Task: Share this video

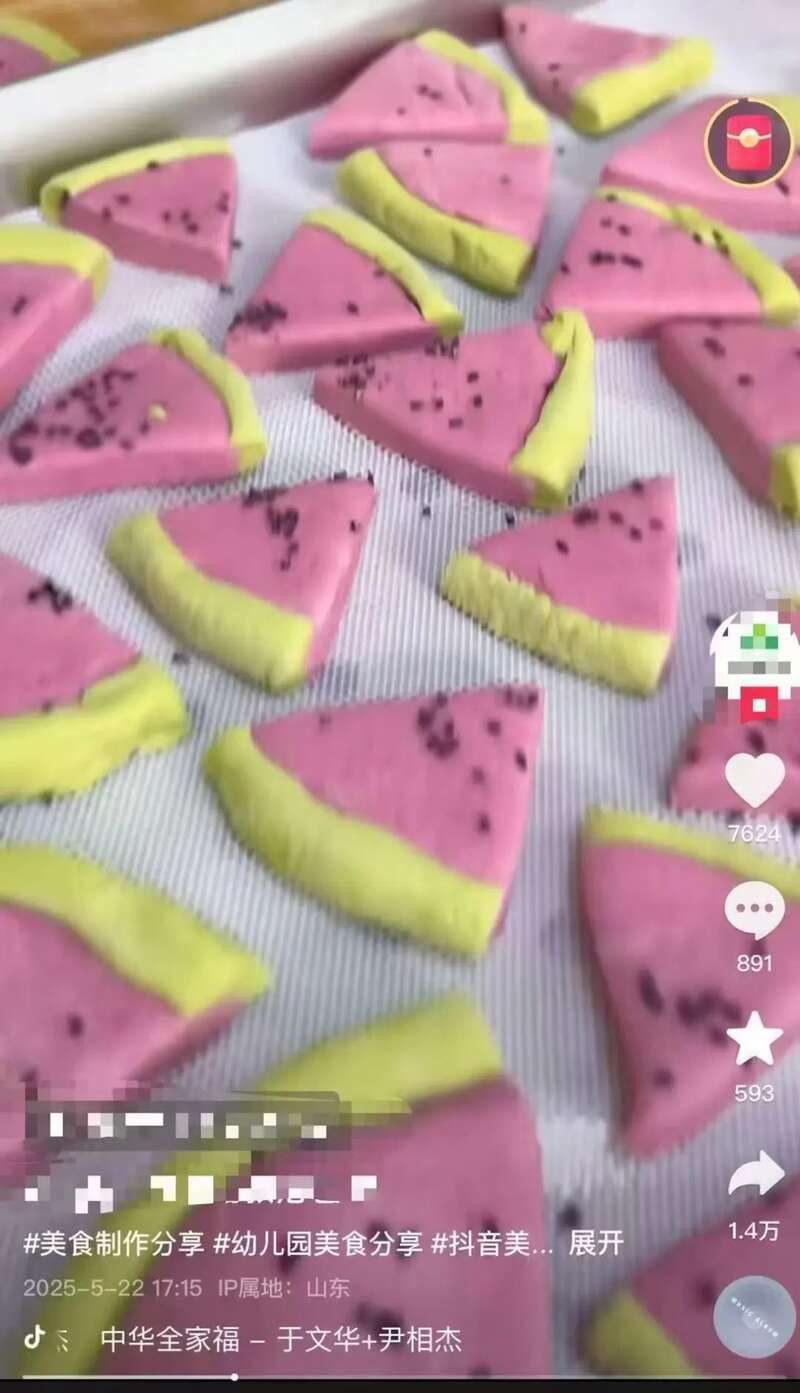Action: click(x=755, y=1176)
